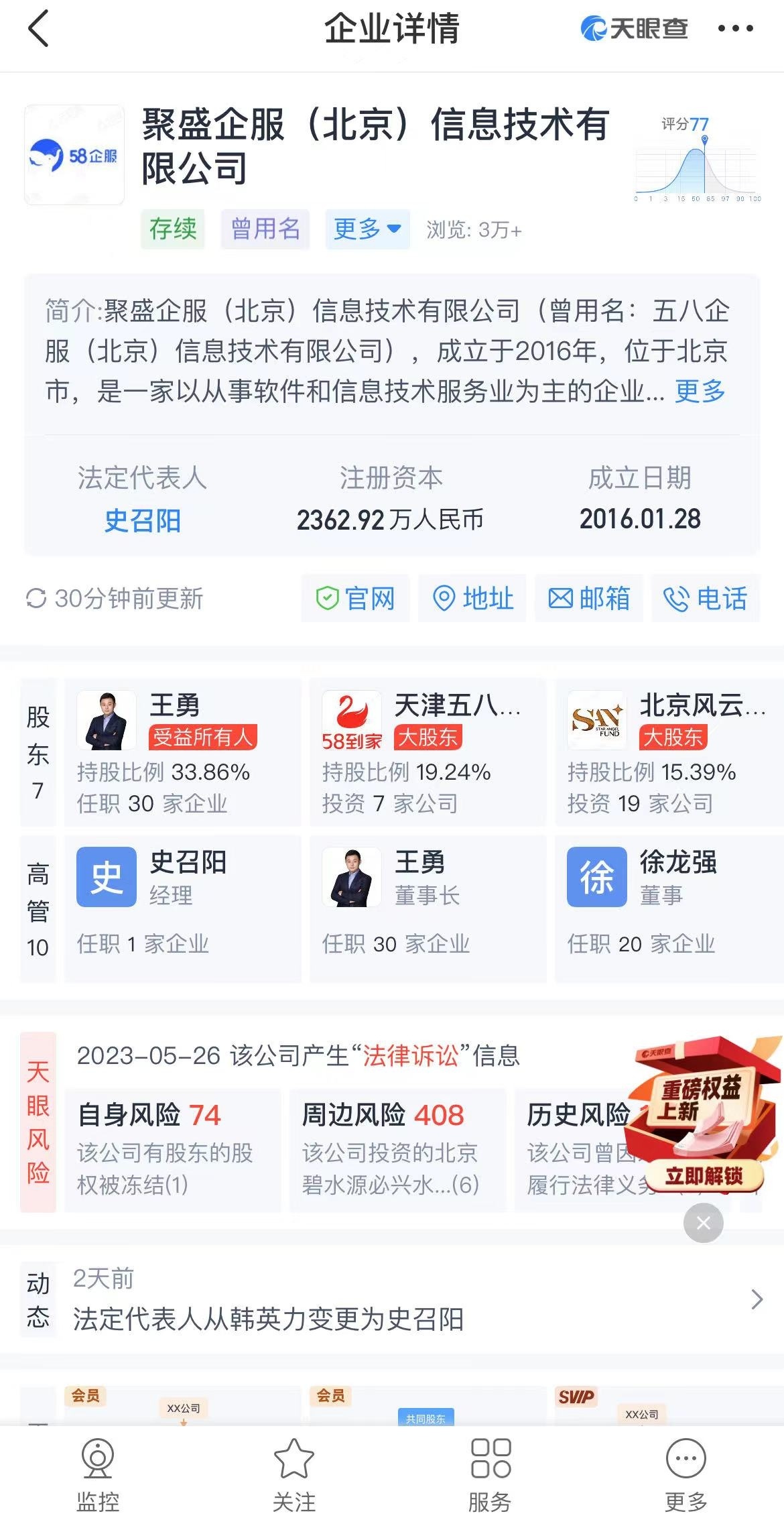Image resolution: width=784 pixels, height=1534 pixels.
Task: View the company's 邮箱
Action: (x=589, y=598)
